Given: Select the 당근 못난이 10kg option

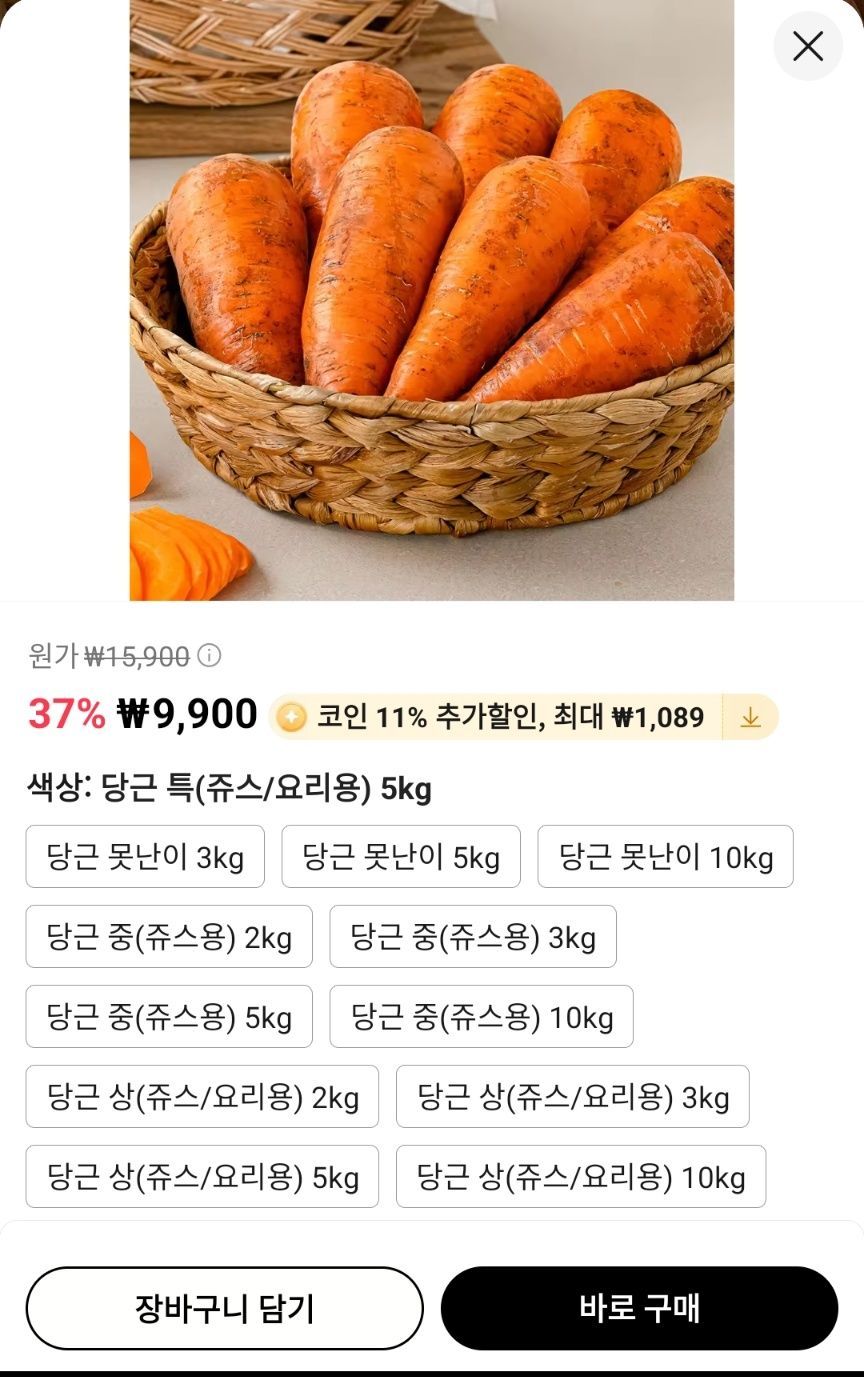Looking at the screenshot, I should [665, 856].
